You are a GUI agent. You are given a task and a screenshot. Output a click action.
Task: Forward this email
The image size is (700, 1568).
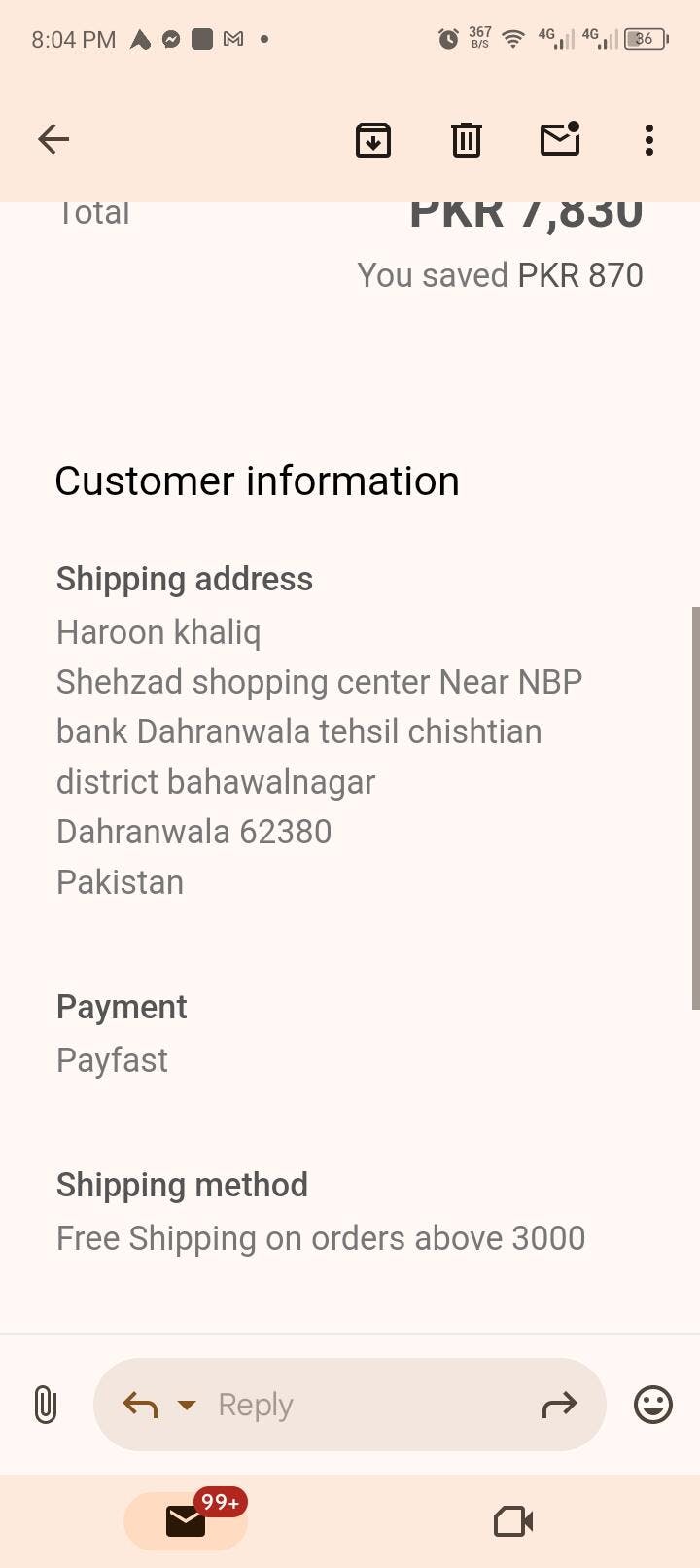point(559,1405)
